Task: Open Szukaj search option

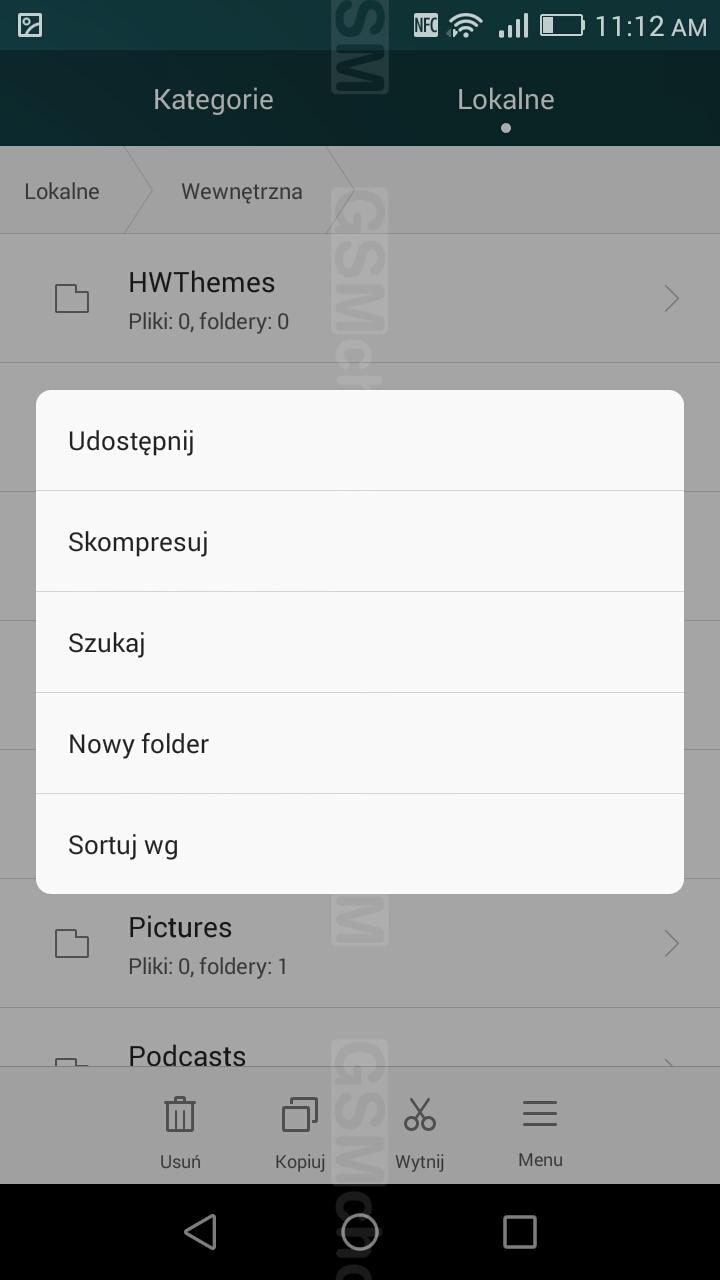Action: 360,642
